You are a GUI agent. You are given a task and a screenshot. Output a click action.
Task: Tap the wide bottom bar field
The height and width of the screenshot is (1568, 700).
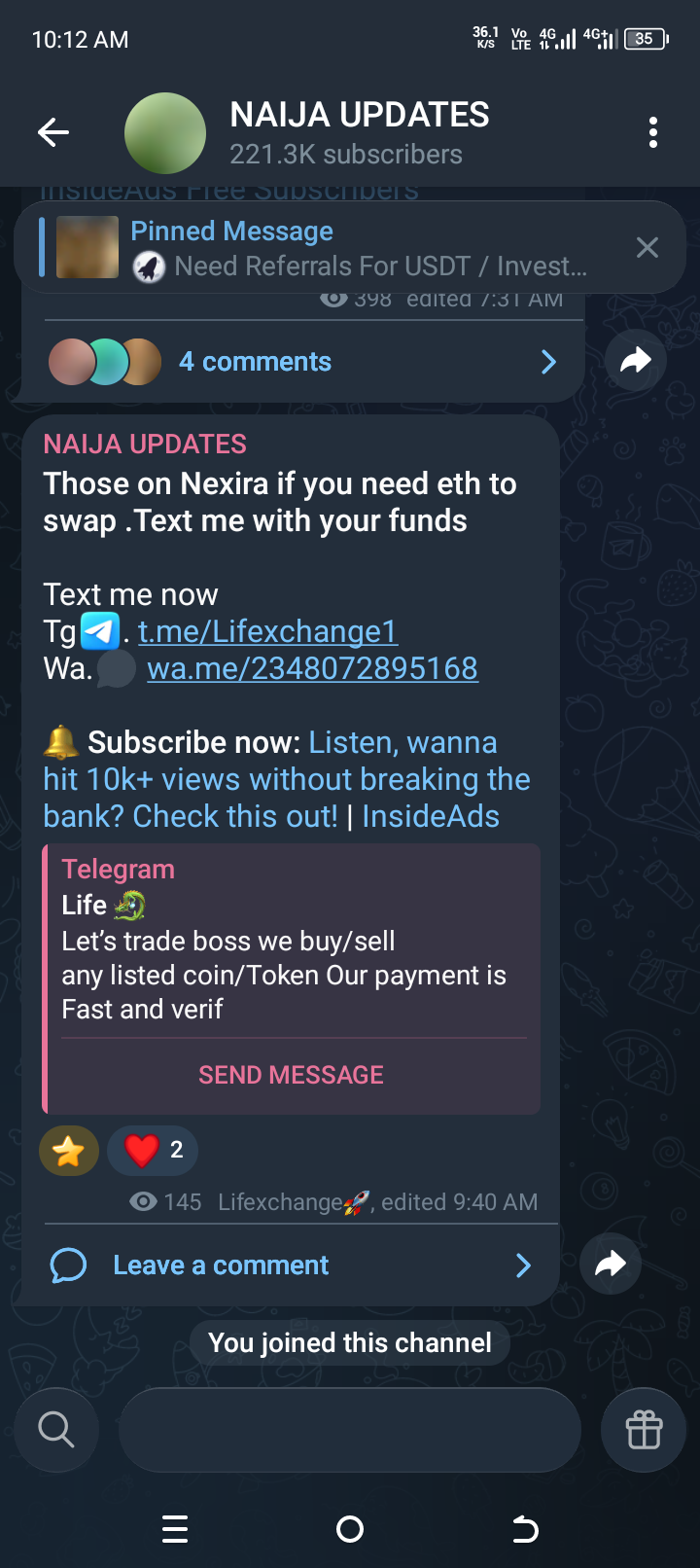(350, 1430)
